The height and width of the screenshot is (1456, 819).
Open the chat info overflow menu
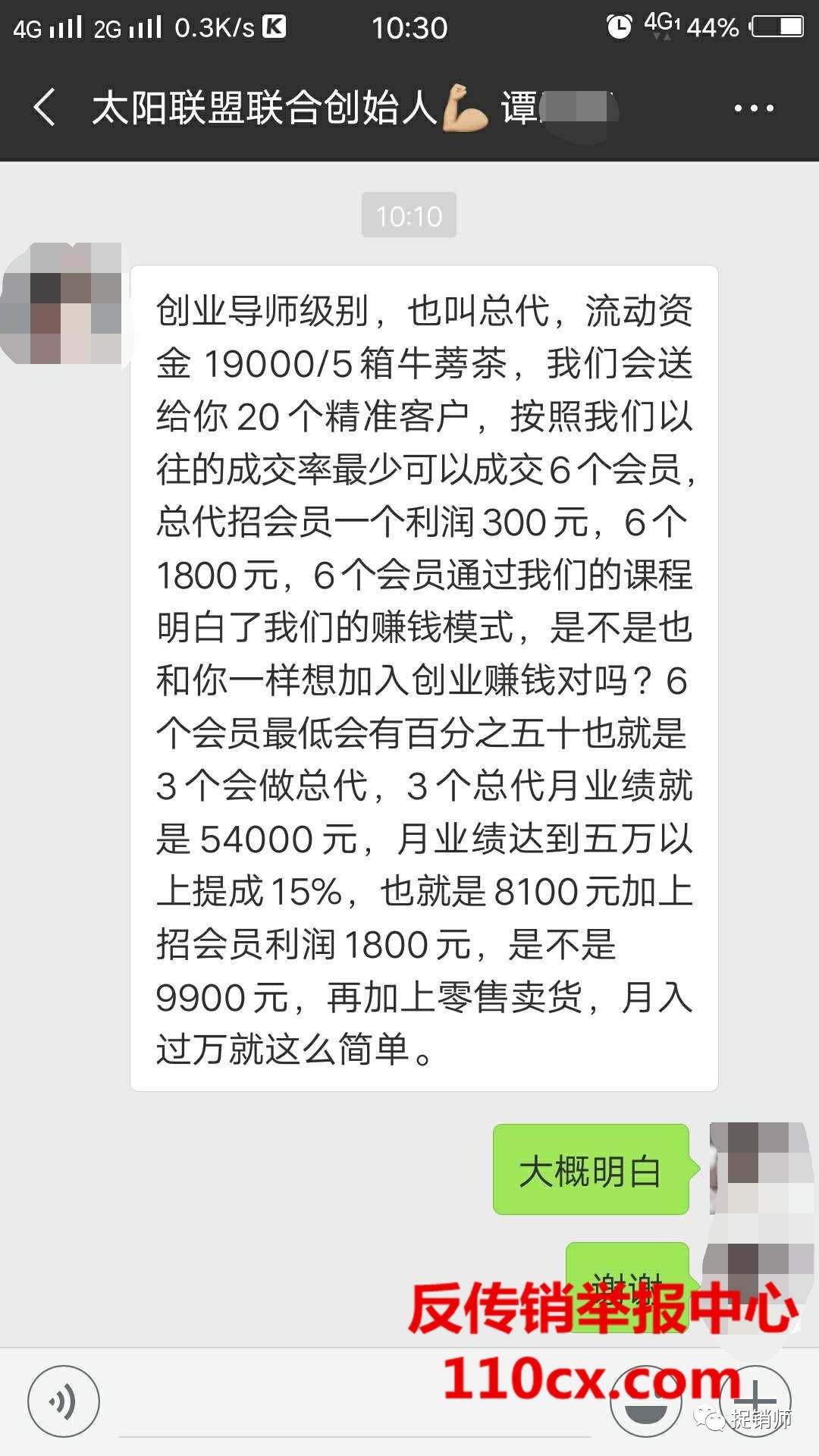tap(753, 108)
